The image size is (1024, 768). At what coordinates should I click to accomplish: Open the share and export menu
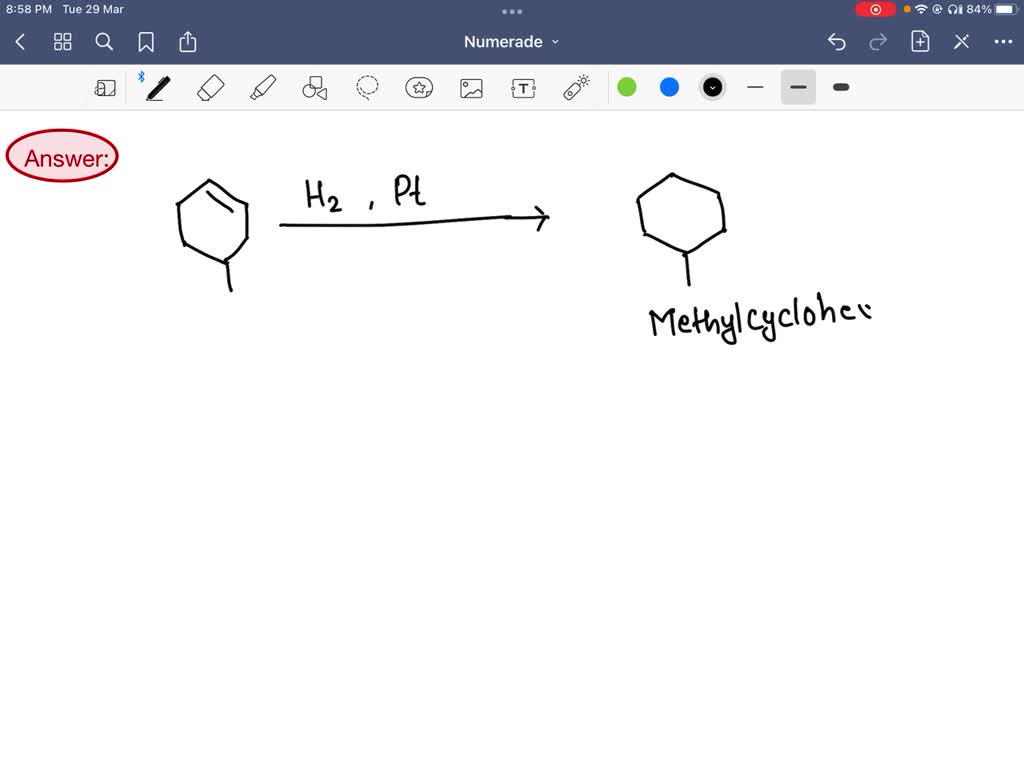pyautogui.click(x=188, y=42)
